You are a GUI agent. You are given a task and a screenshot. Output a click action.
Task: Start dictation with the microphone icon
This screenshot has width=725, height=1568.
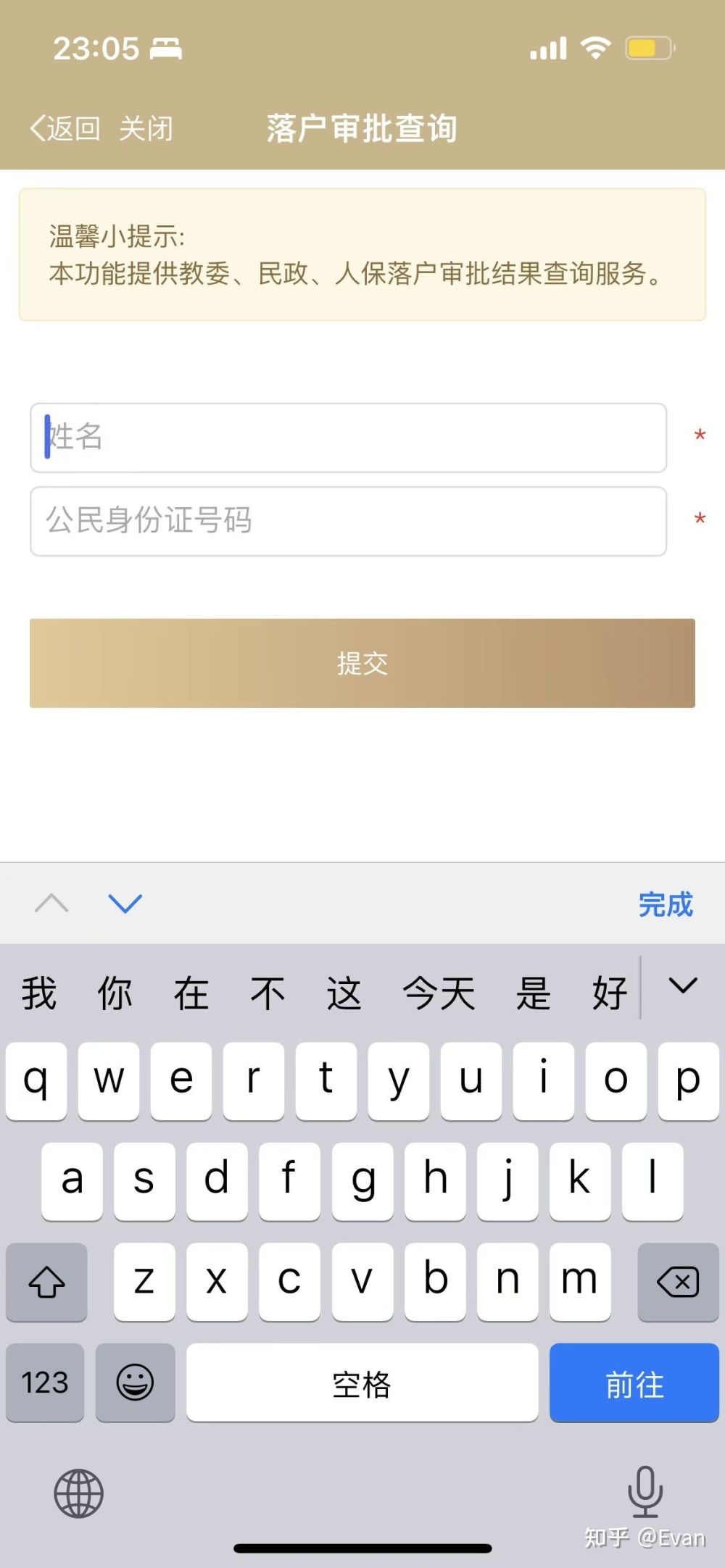tap(645, 1491)
